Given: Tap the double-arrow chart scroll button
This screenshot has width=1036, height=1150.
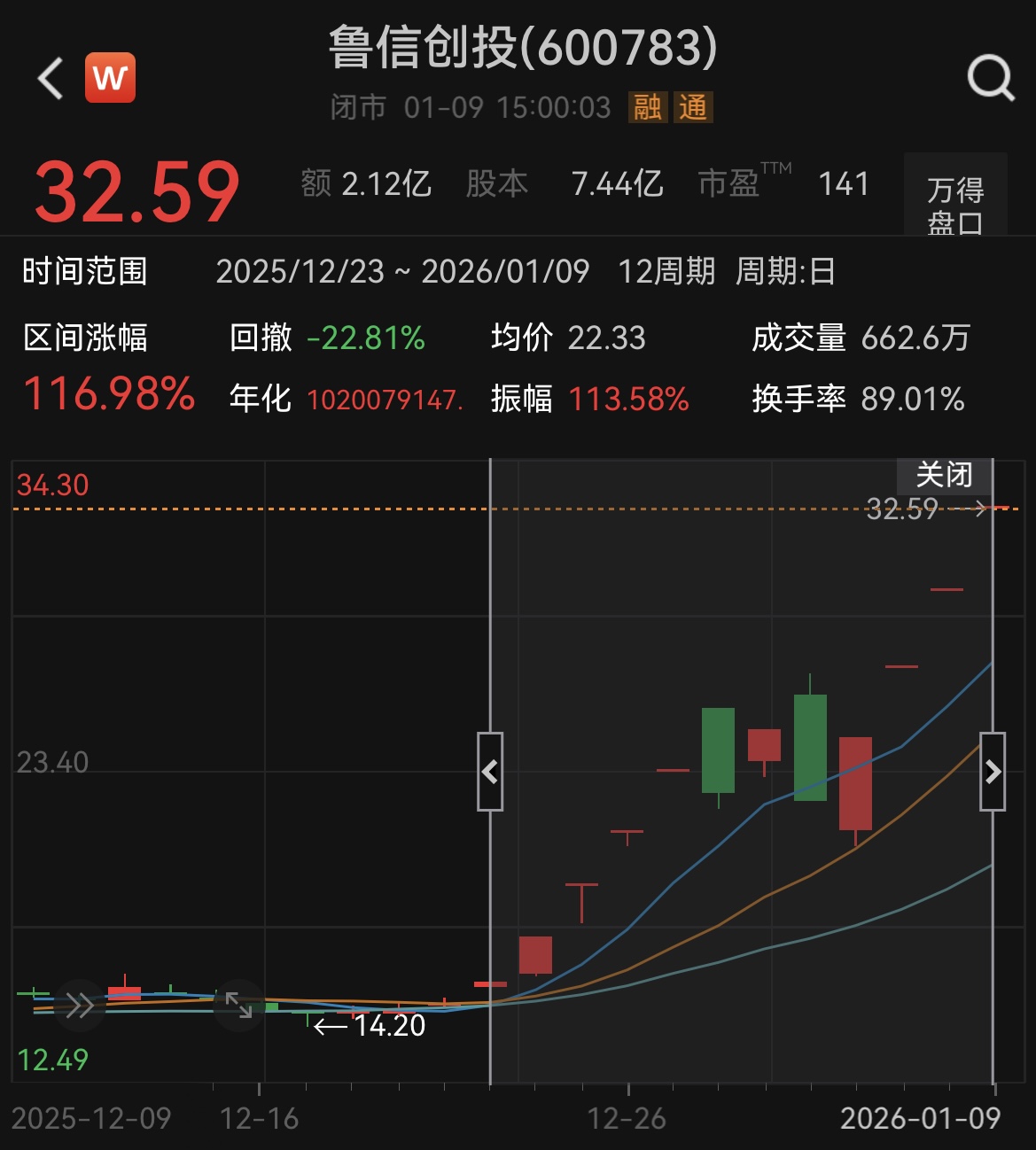Looking at the screenshot, I should tap(80, 1006).
